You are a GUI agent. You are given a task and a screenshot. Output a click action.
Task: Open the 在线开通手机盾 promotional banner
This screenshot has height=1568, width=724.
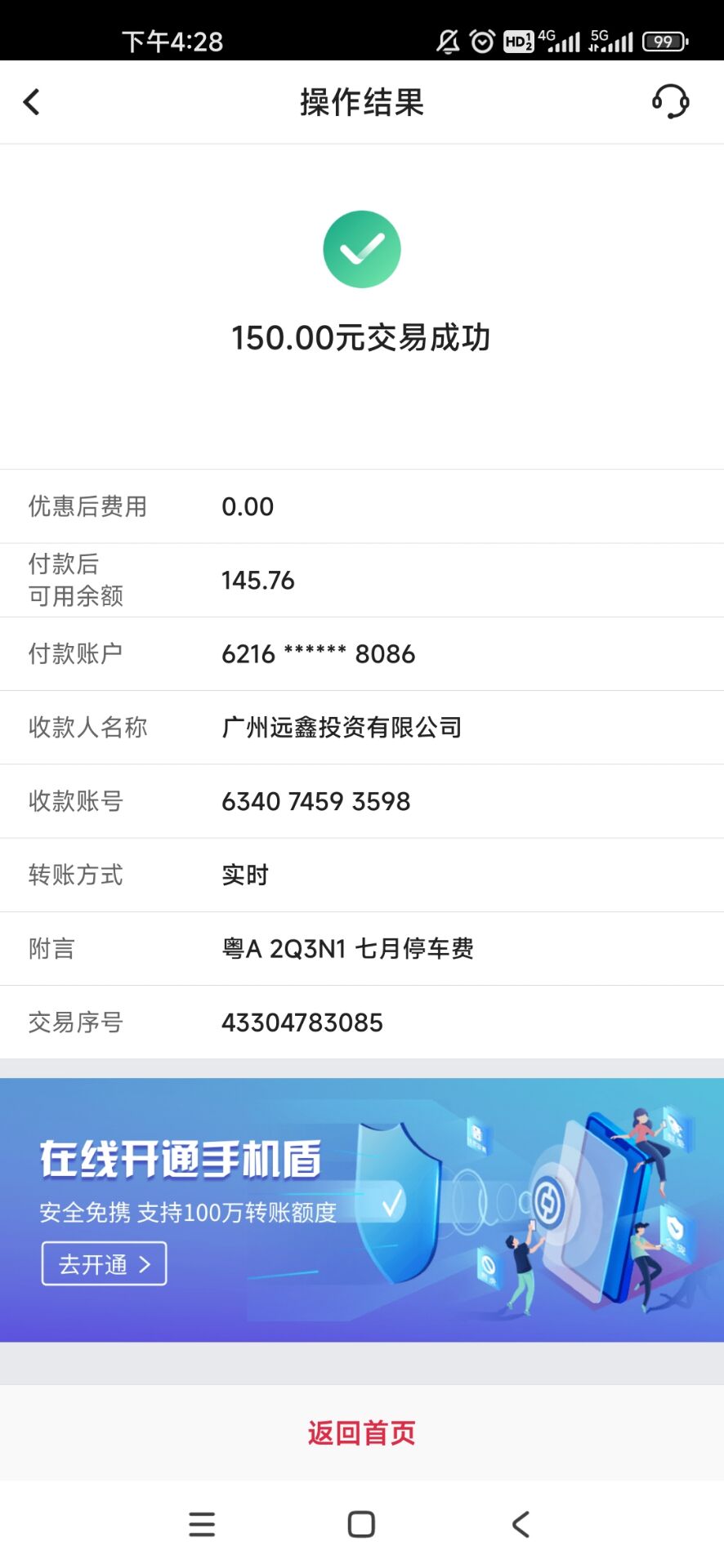[x=362, y=1209]
